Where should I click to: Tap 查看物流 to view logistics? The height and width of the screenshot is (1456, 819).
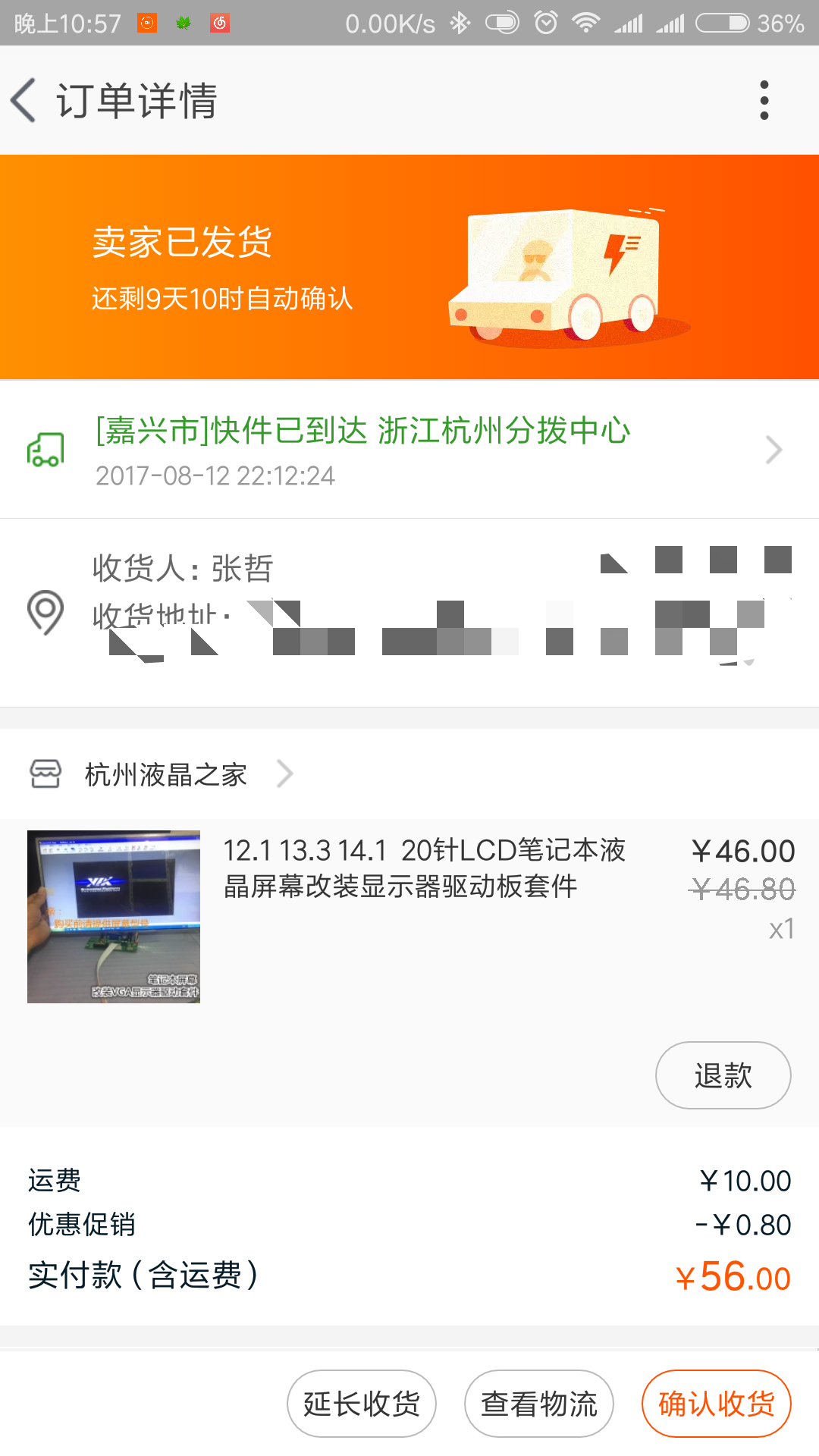(x=539, y=1403)
